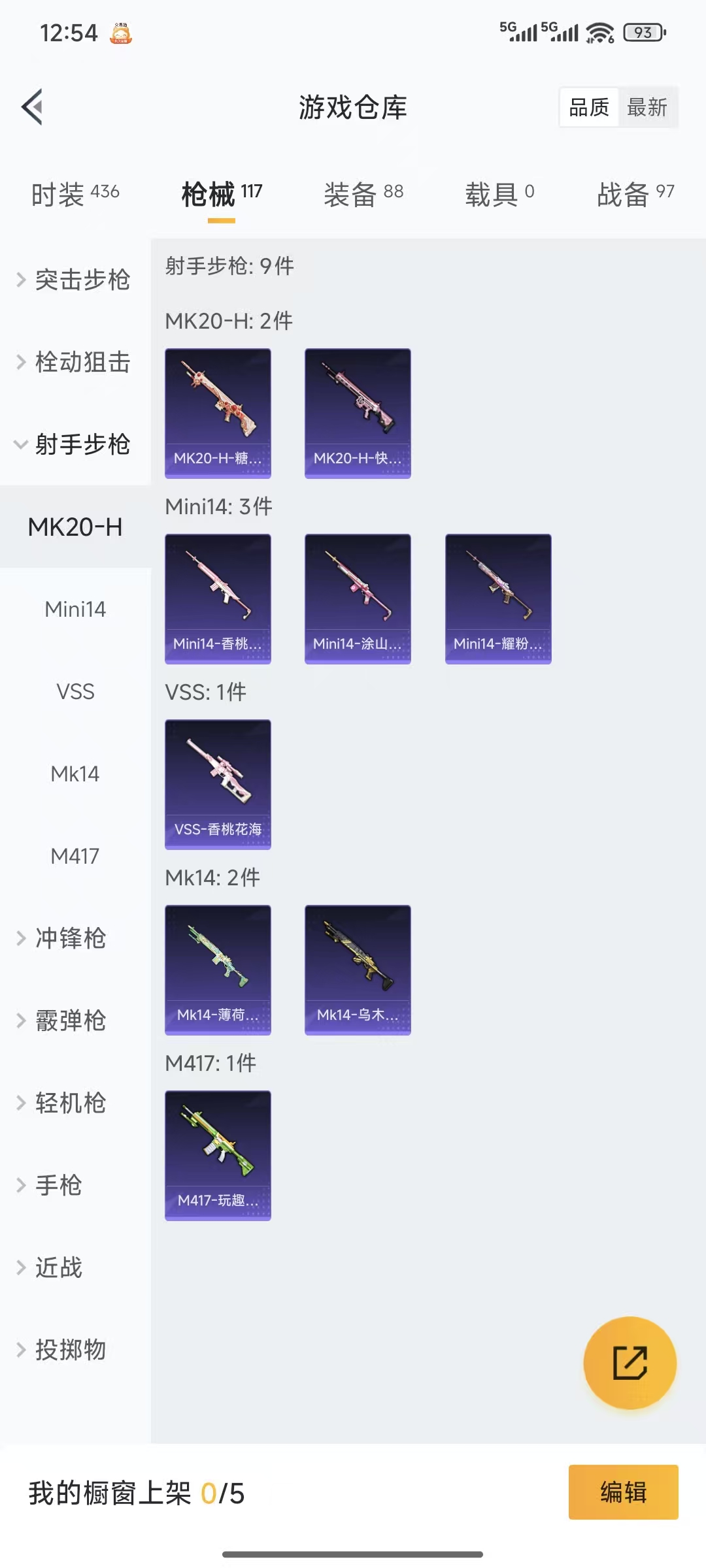Sort items by 最新
Viewport: 706px width, 1568px height.
[x=647, y=106]
